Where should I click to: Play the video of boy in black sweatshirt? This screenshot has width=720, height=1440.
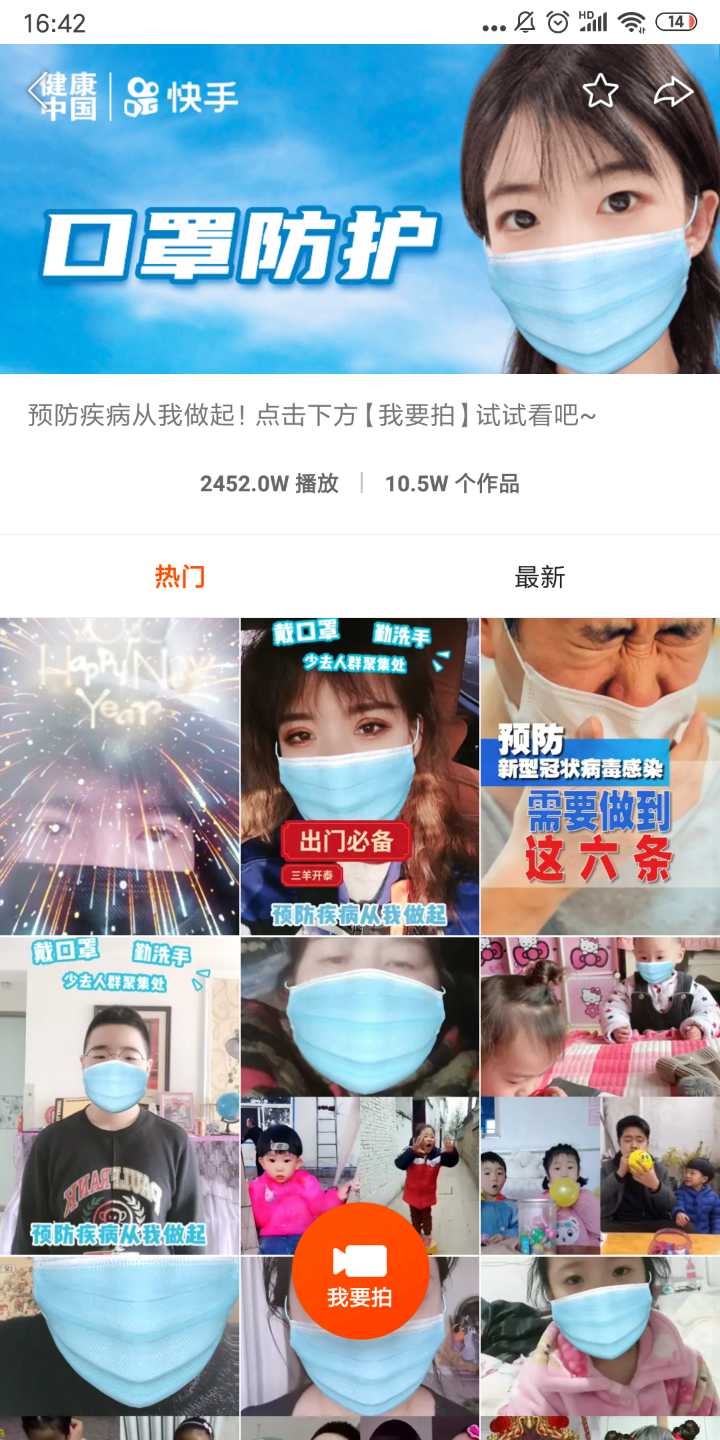coord(120,1096)
